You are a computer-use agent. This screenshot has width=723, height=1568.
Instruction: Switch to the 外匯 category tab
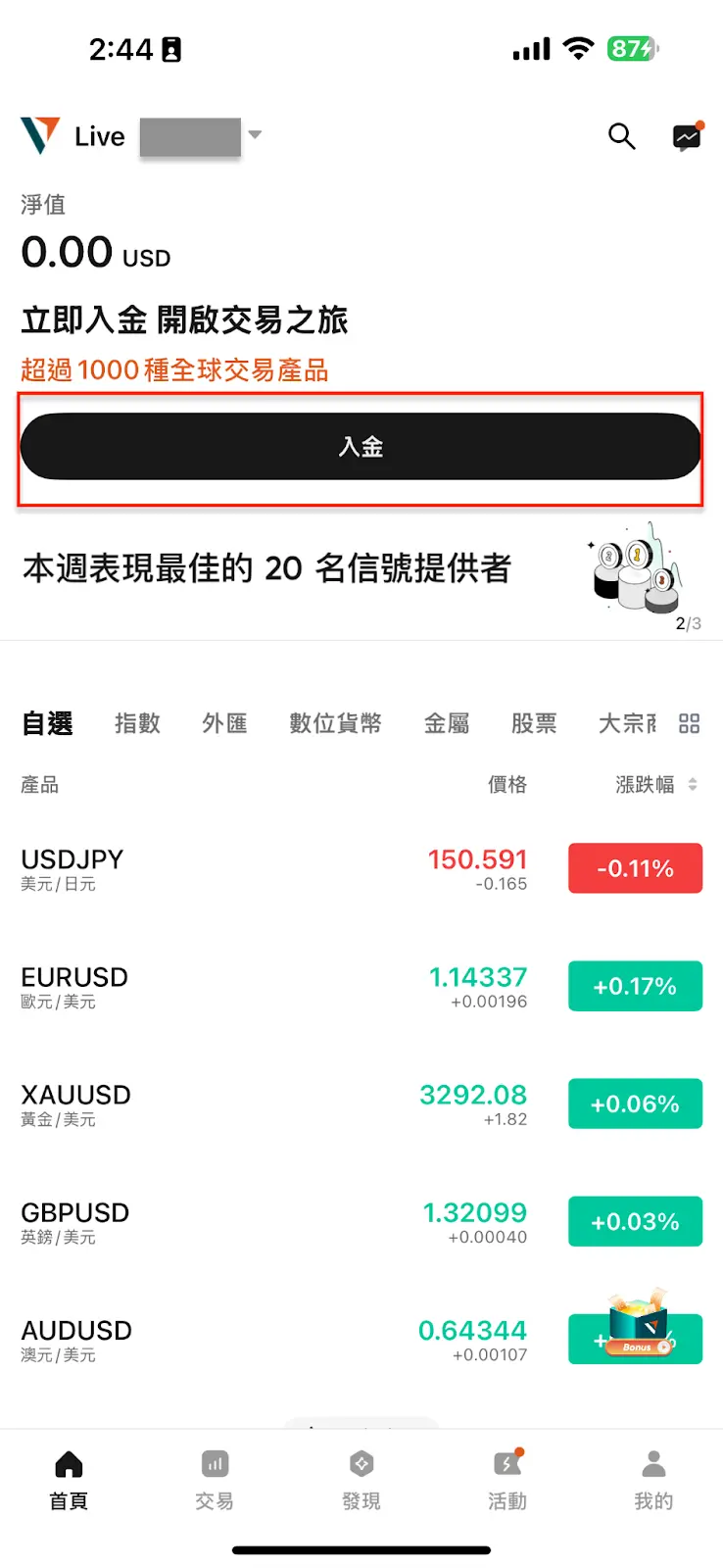click(224, 723)
